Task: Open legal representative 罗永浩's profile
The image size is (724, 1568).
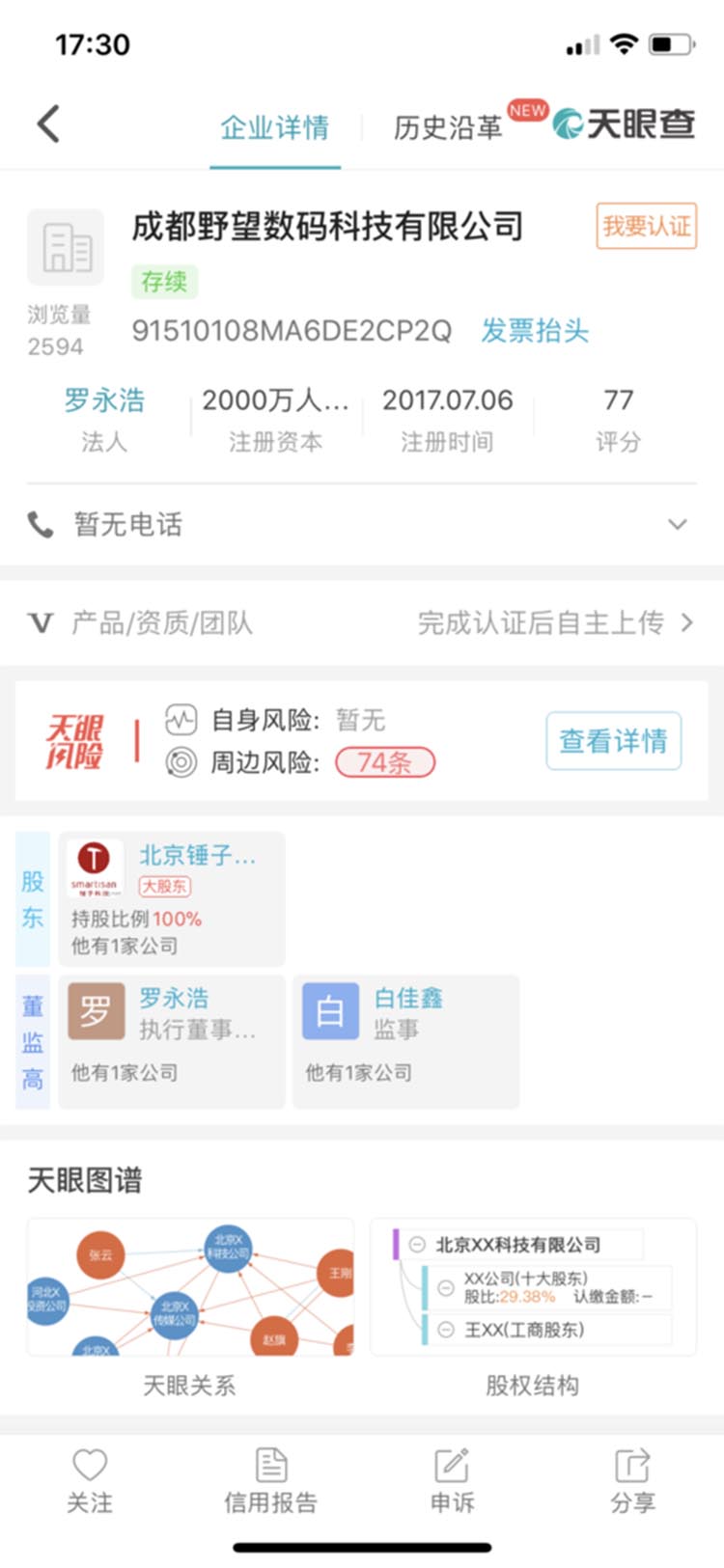Action: [104, 400]
